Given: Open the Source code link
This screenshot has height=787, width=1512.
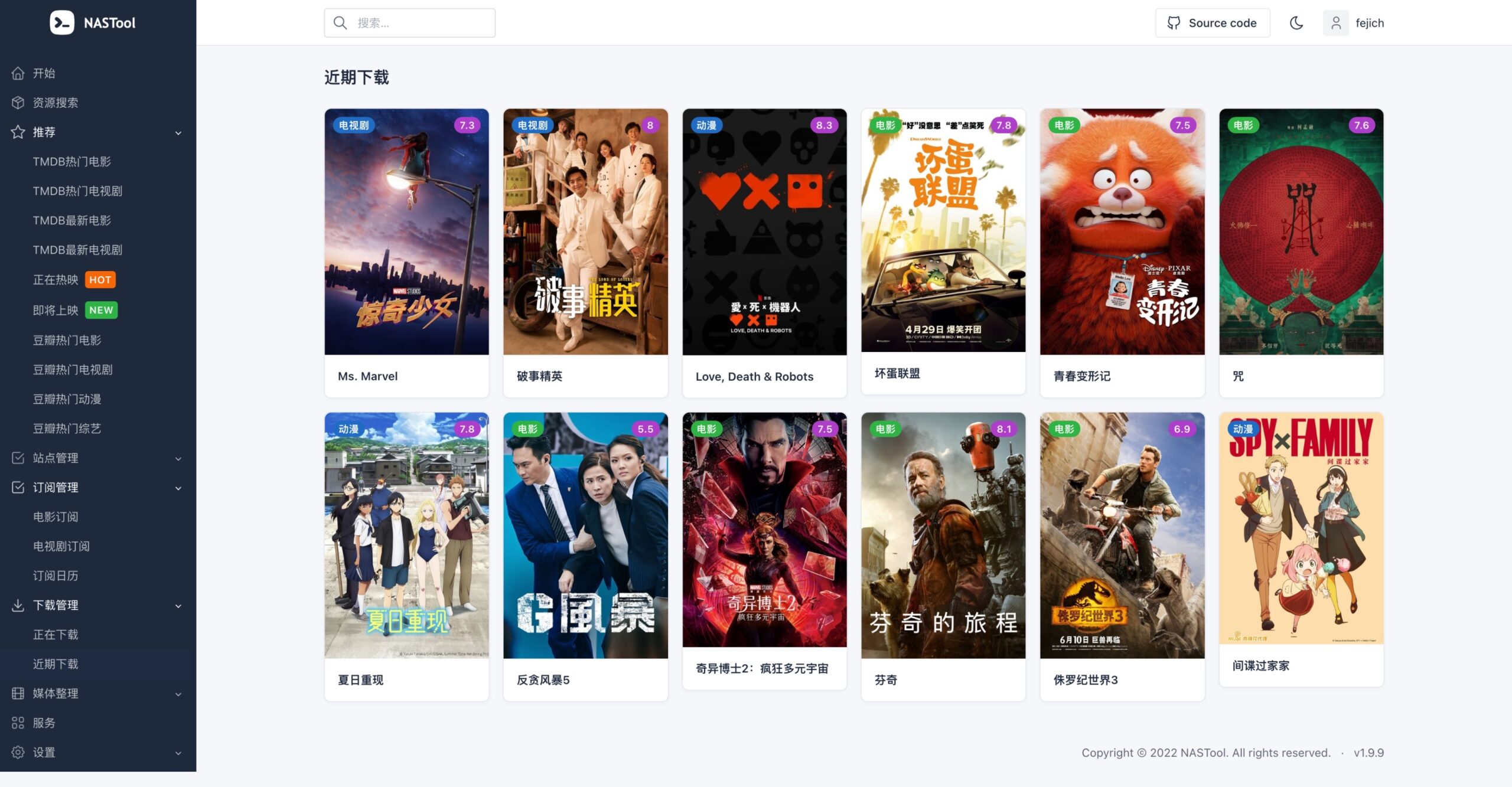Looking at the screenshot, I should tap(1212, 23).
